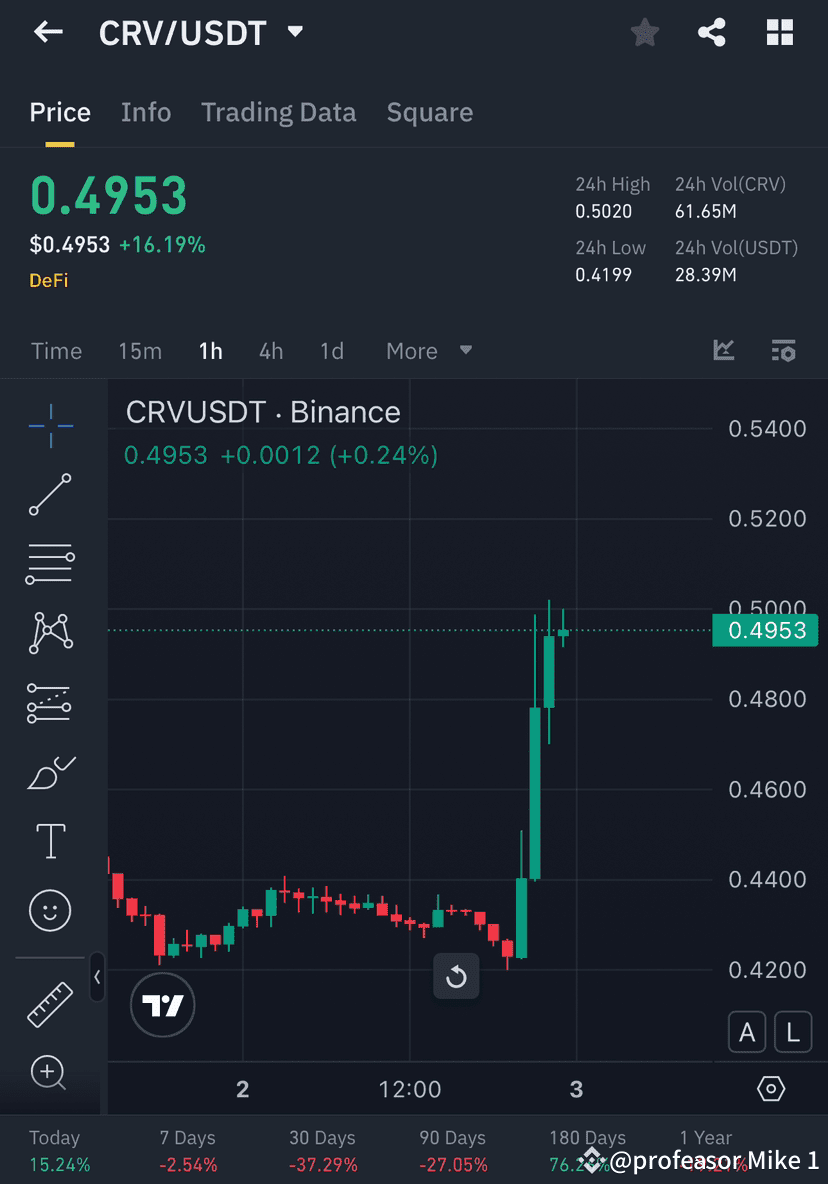The height and width of the screenshot is (1184, 828).
Task: Switch the chart to the 4h timeframe
Action: pyautogui.click(x=270, y=351)
